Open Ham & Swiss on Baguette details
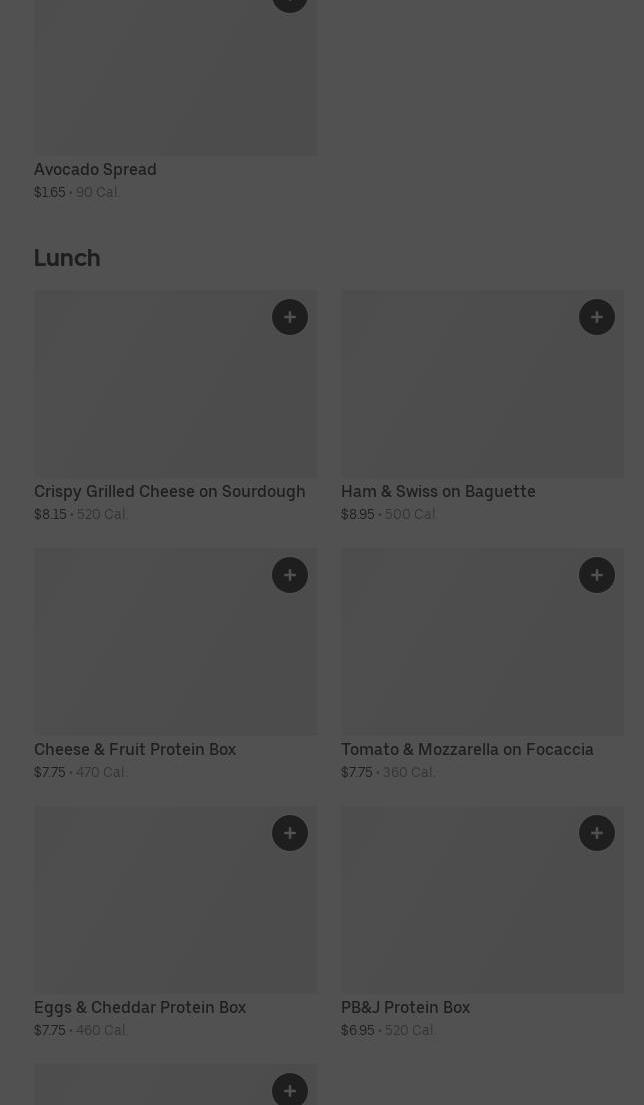 coord(438,491)
